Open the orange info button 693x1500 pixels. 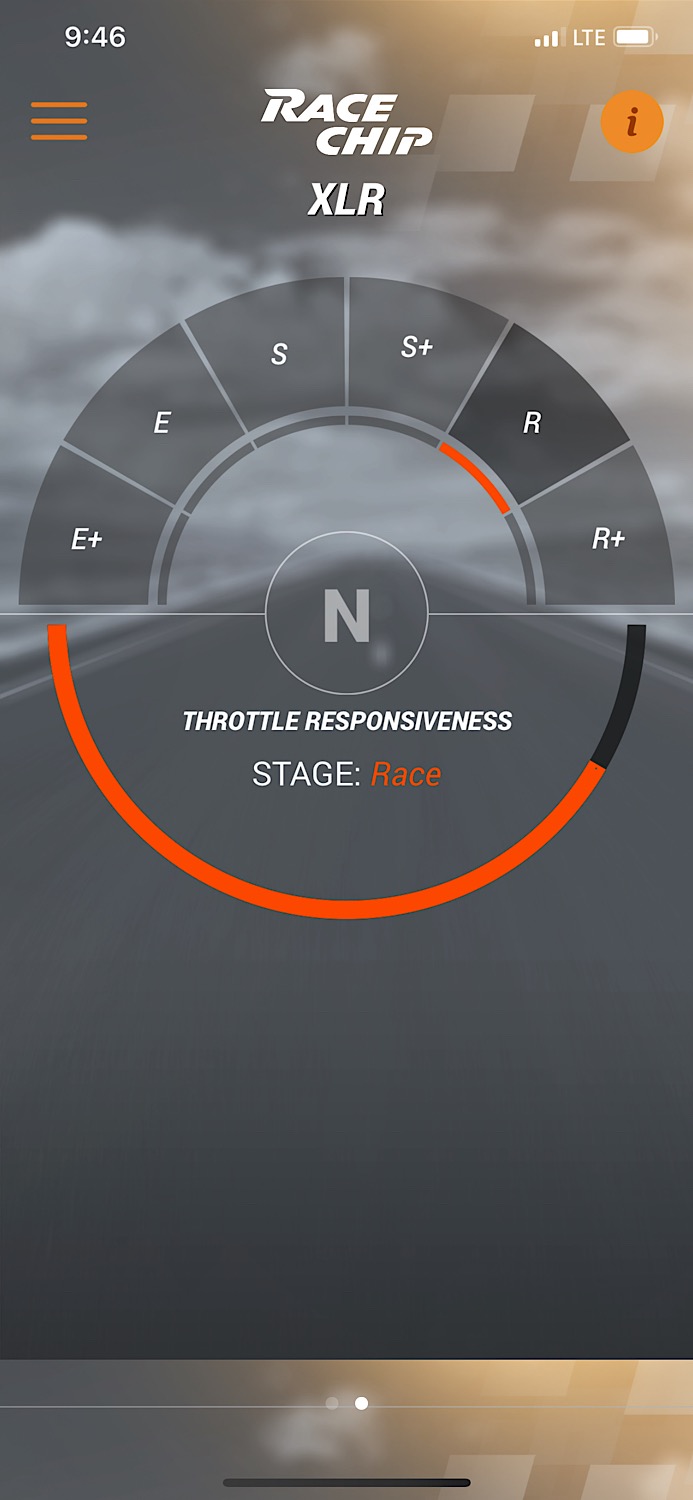[x=631, y=122]
